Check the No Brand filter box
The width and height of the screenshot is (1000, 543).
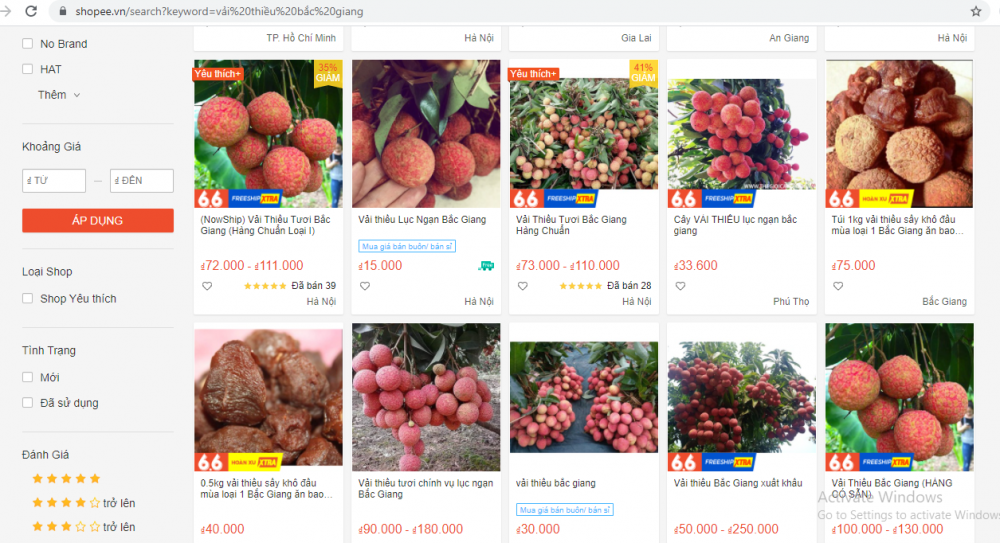tap(28, 44)
